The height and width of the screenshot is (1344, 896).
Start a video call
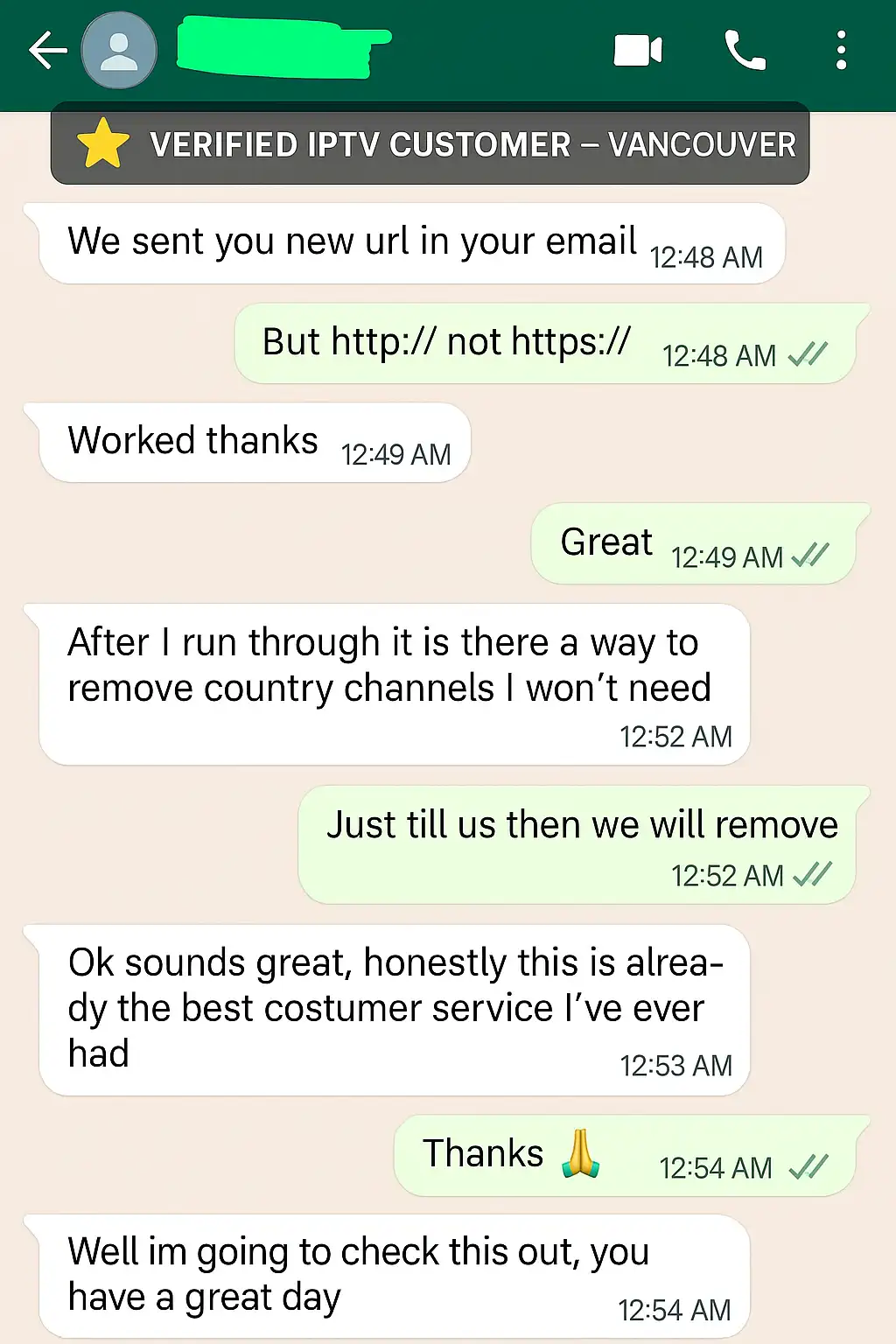[x=638, y=51]
